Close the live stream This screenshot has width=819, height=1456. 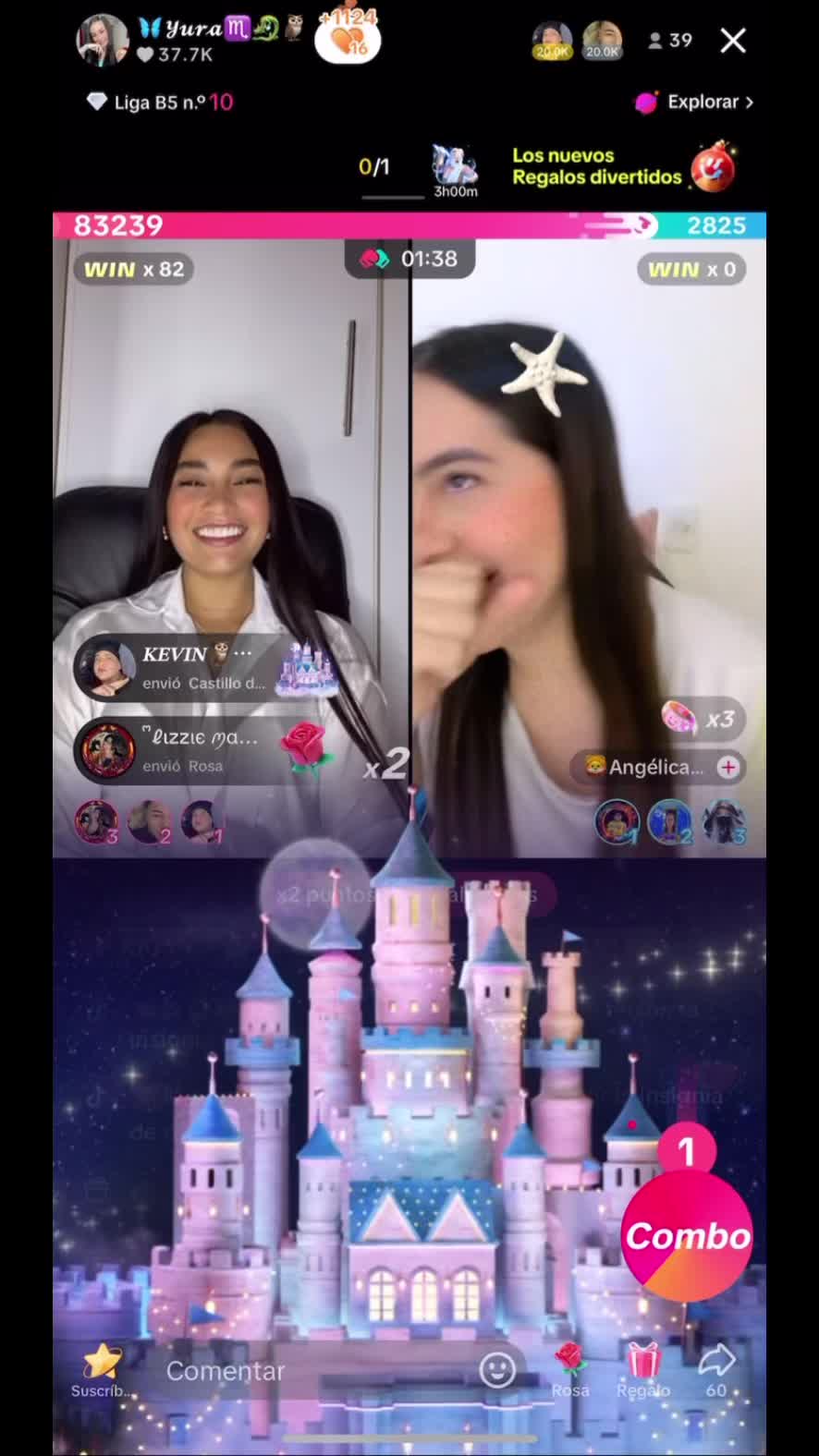coord(733,41)
